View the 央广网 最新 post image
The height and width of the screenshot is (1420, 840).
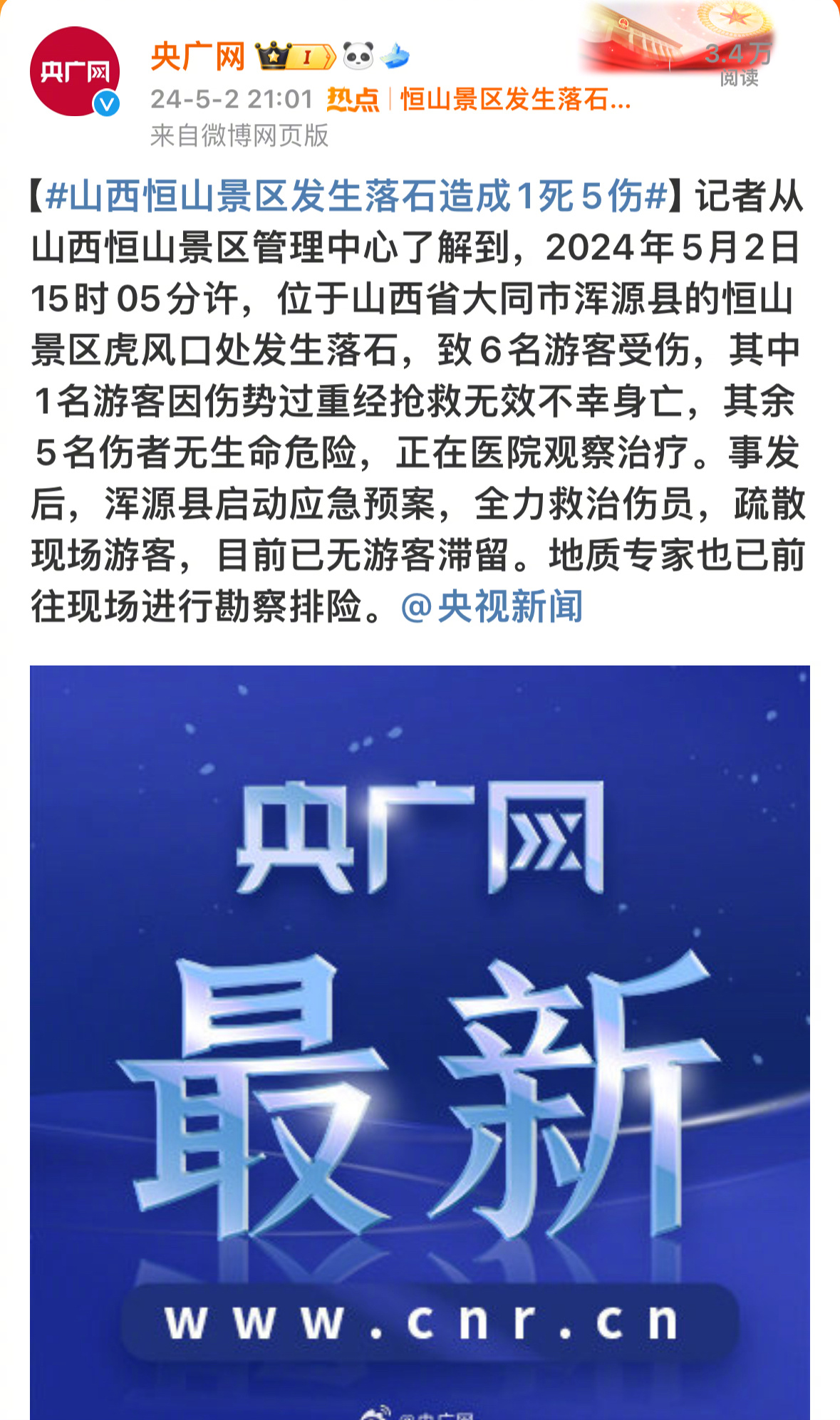coord(420,1040)
